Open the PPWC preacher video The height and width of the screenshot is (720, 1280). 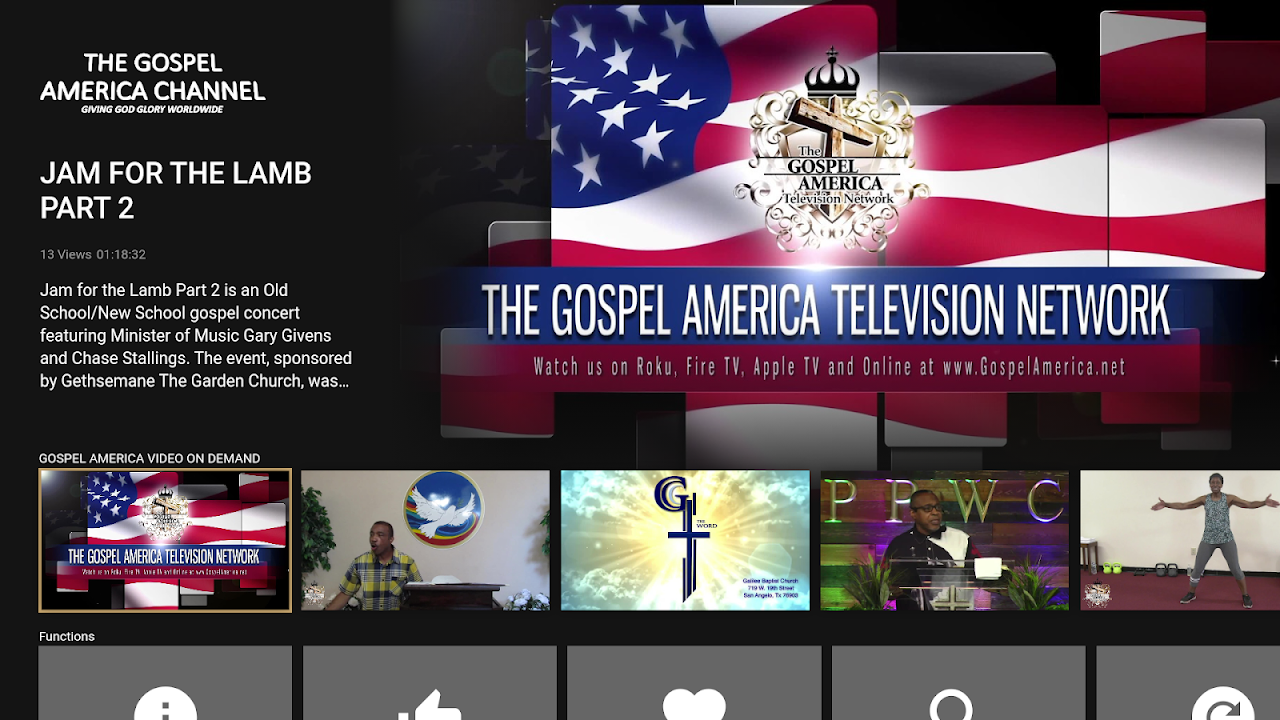point(944,540)
